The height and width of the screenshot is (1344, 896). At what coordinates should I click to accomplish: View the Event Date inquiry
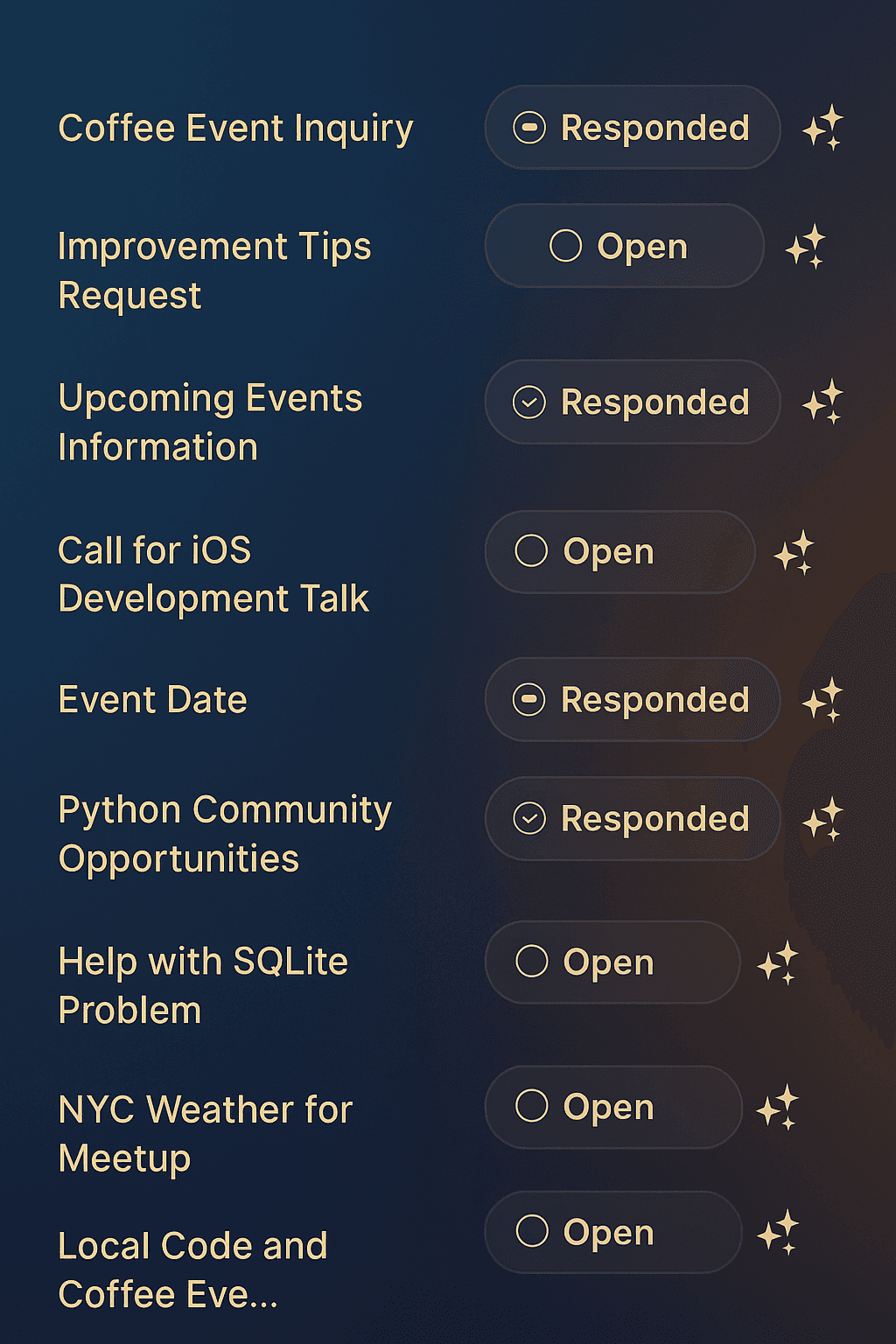point(153,700)
